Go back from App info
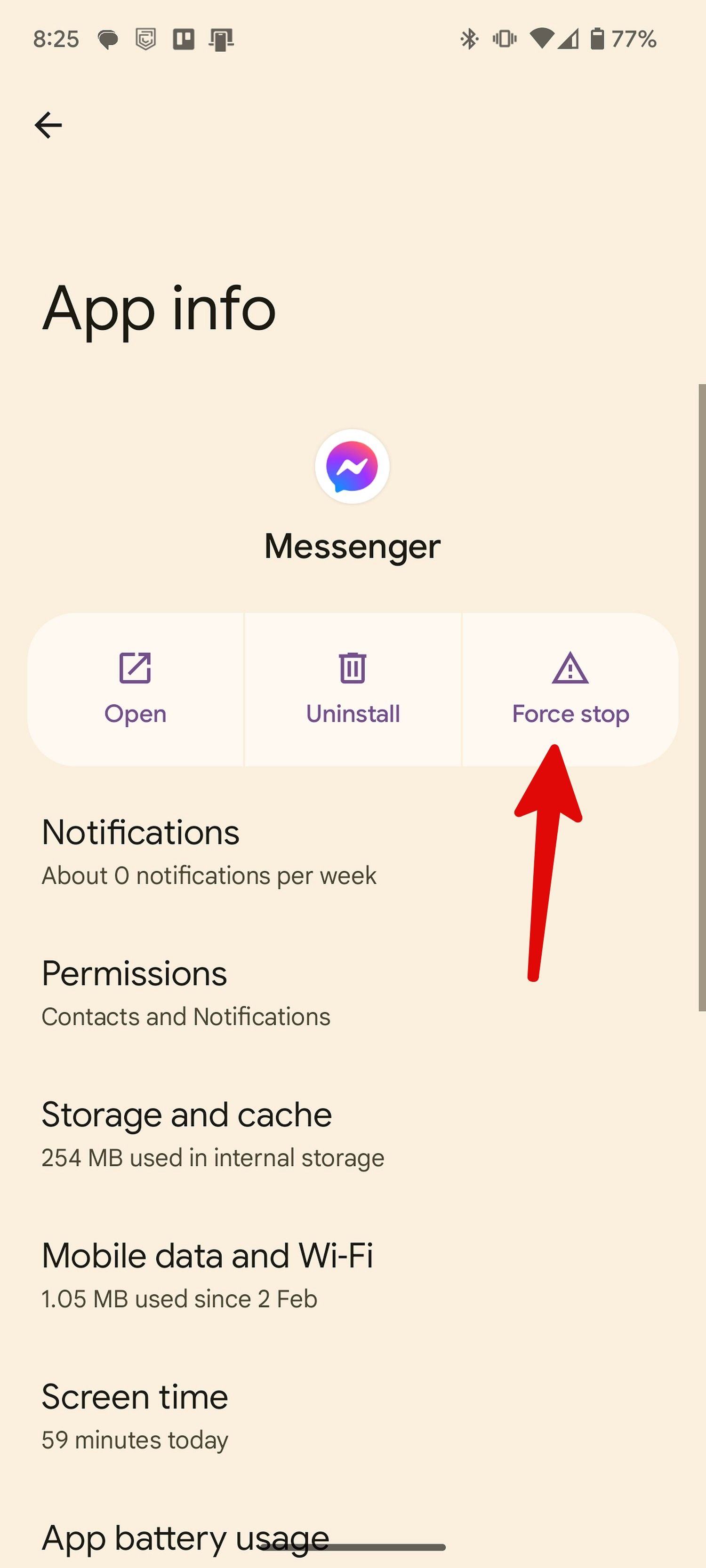 [x=48, y=126]
